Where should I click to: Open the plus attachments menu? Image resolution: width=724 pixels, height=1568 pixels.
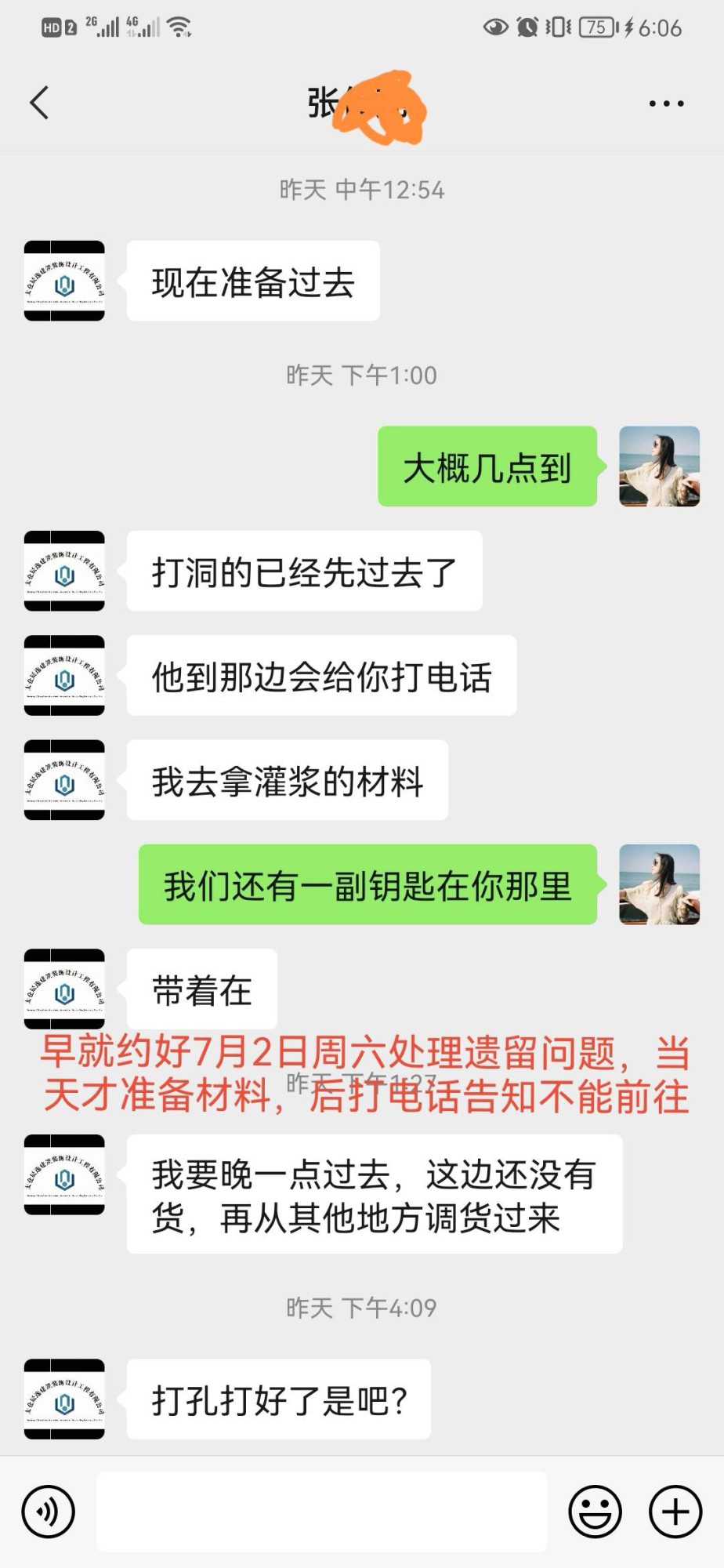click(x=675, y=1511)
